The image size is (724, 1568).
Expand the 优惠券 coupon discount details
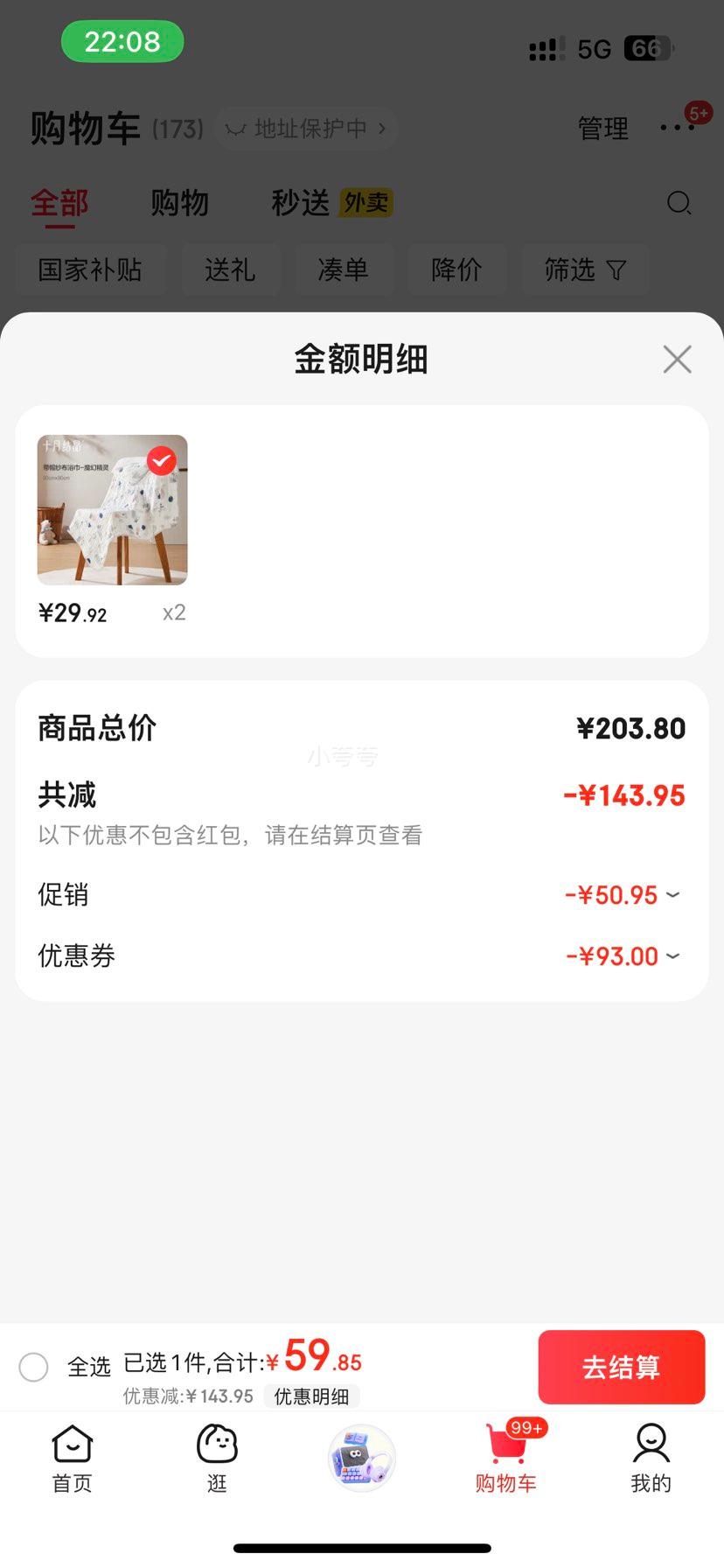click(x=672, y=955)
